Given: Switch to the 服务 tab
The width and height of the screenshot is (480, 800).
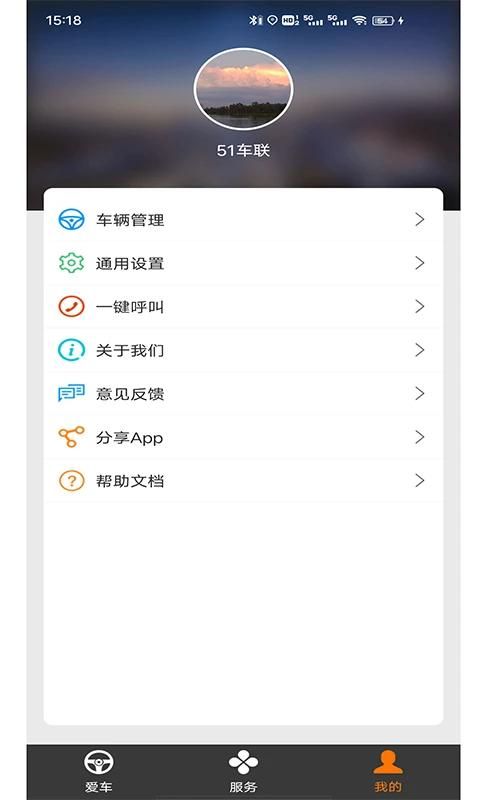Looking at the screenshot, I should tap(243, 771).
